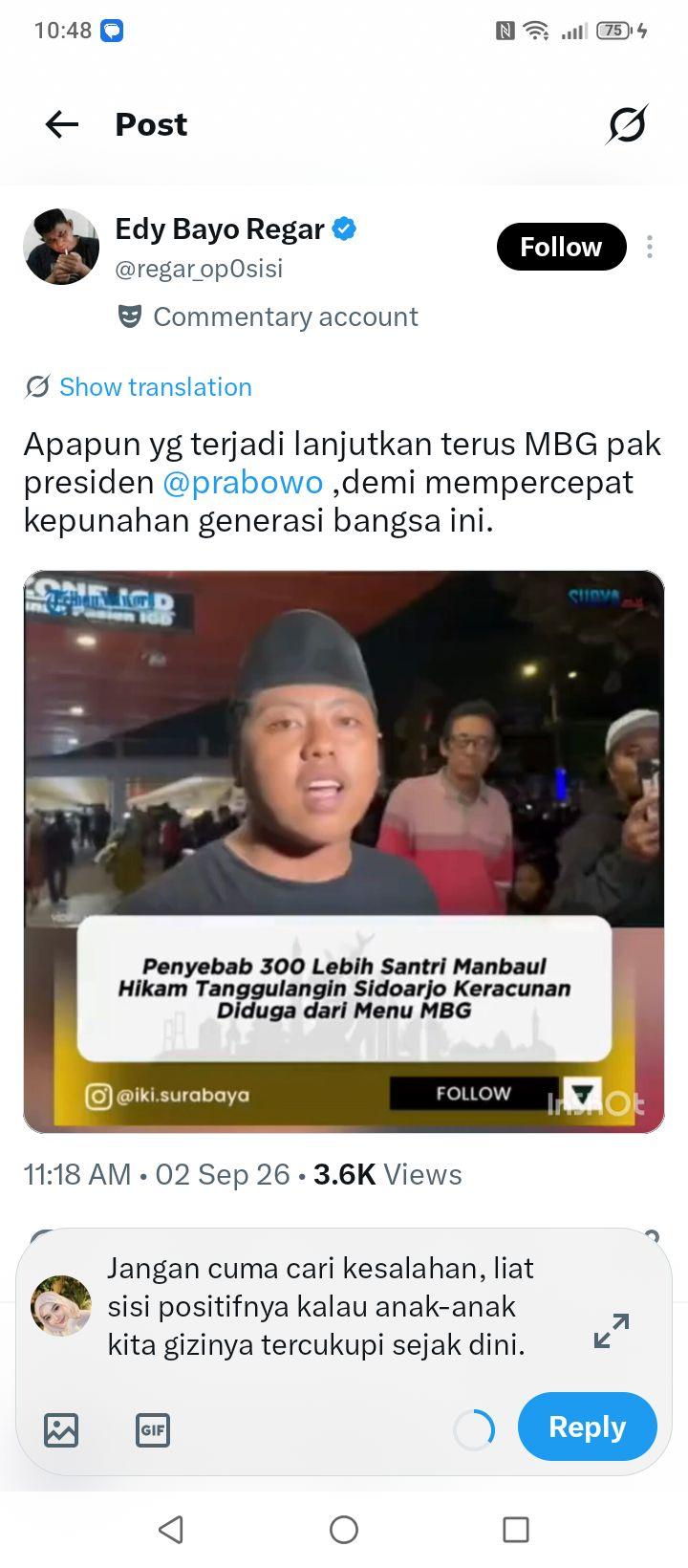The image size is (688, 1568).
Task: Expand the reply composer to full screen
Action: point(612,1331)
